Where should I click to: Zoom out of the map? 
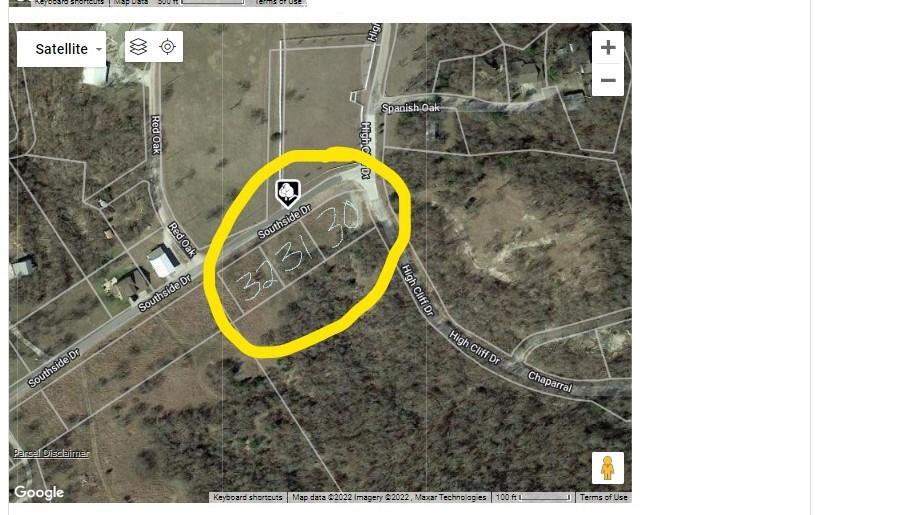click(x=607, y=80)
